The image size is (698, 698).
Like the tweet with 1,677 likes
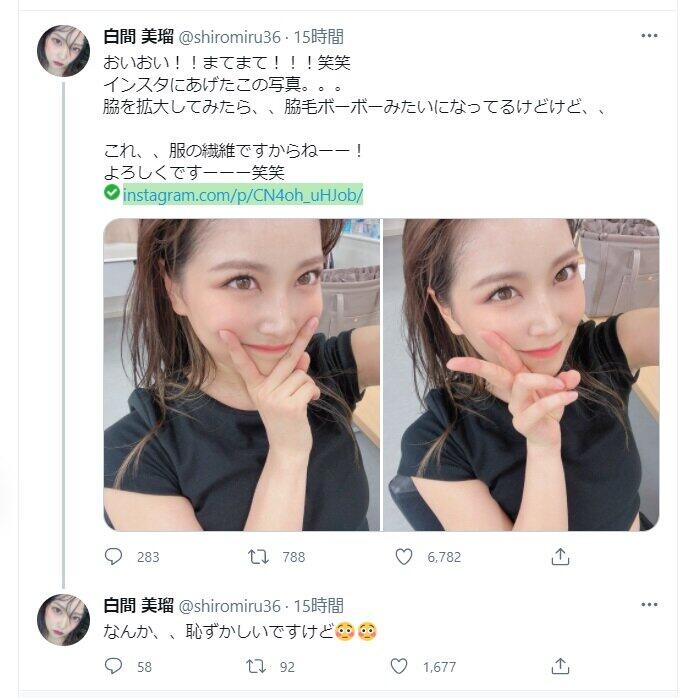pyautogui.click(x=400, y=665)
